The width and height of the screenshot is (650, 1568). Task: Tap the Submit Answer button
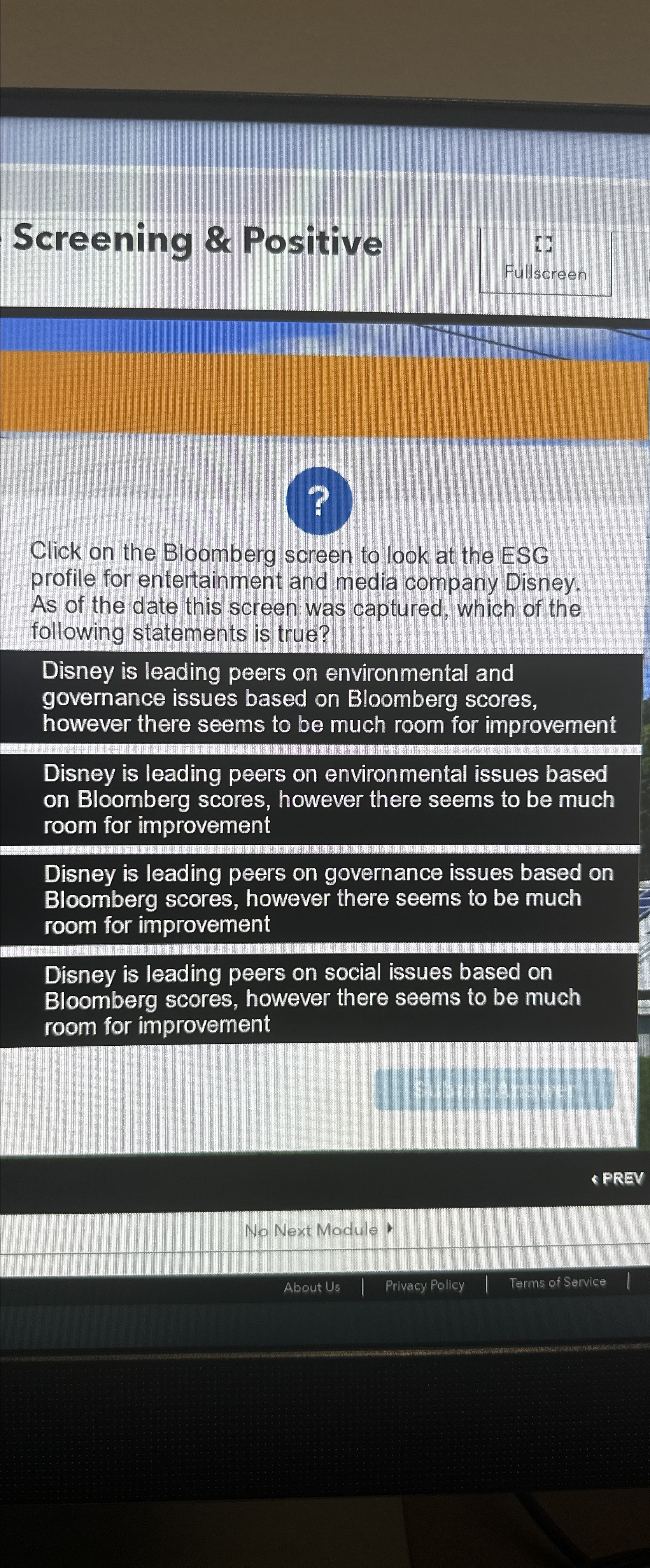pos(494,1089)
